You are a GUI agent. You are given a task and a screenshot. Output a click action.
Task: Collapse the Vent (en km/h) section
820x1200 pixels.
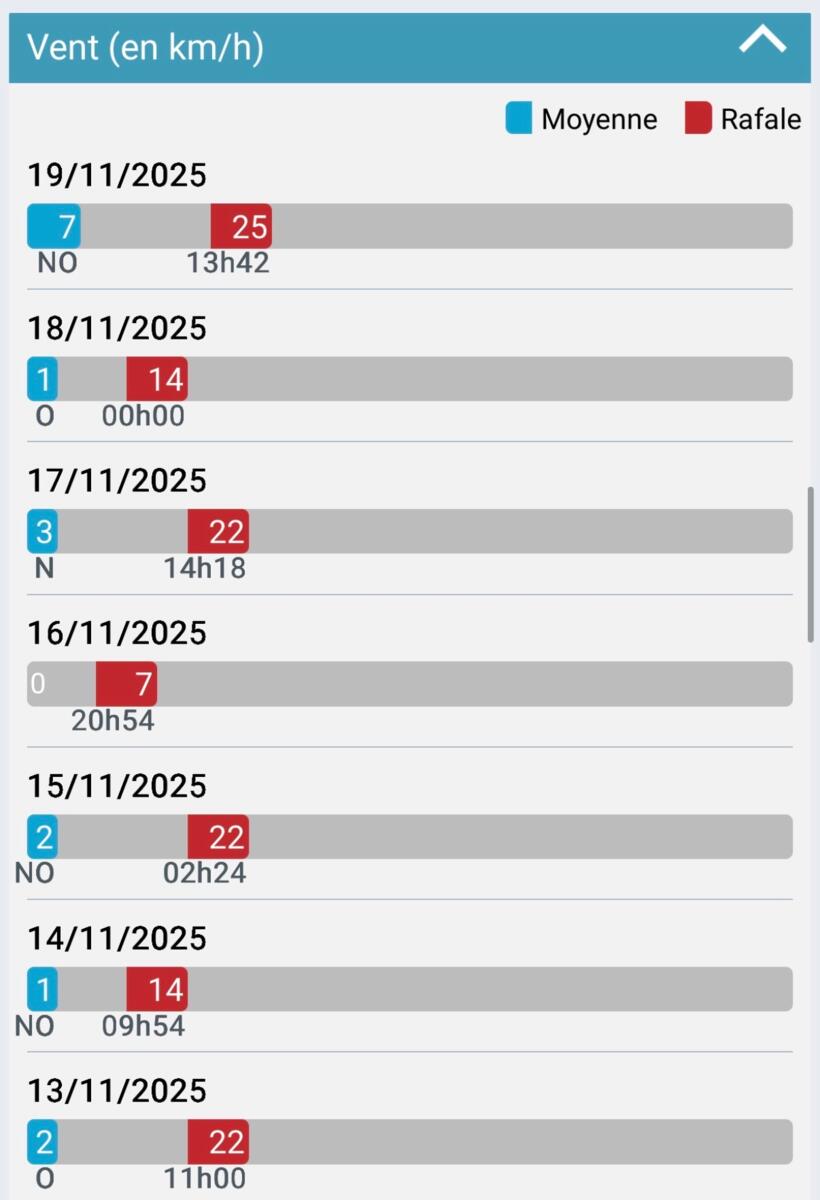click(x=762, y=42)
